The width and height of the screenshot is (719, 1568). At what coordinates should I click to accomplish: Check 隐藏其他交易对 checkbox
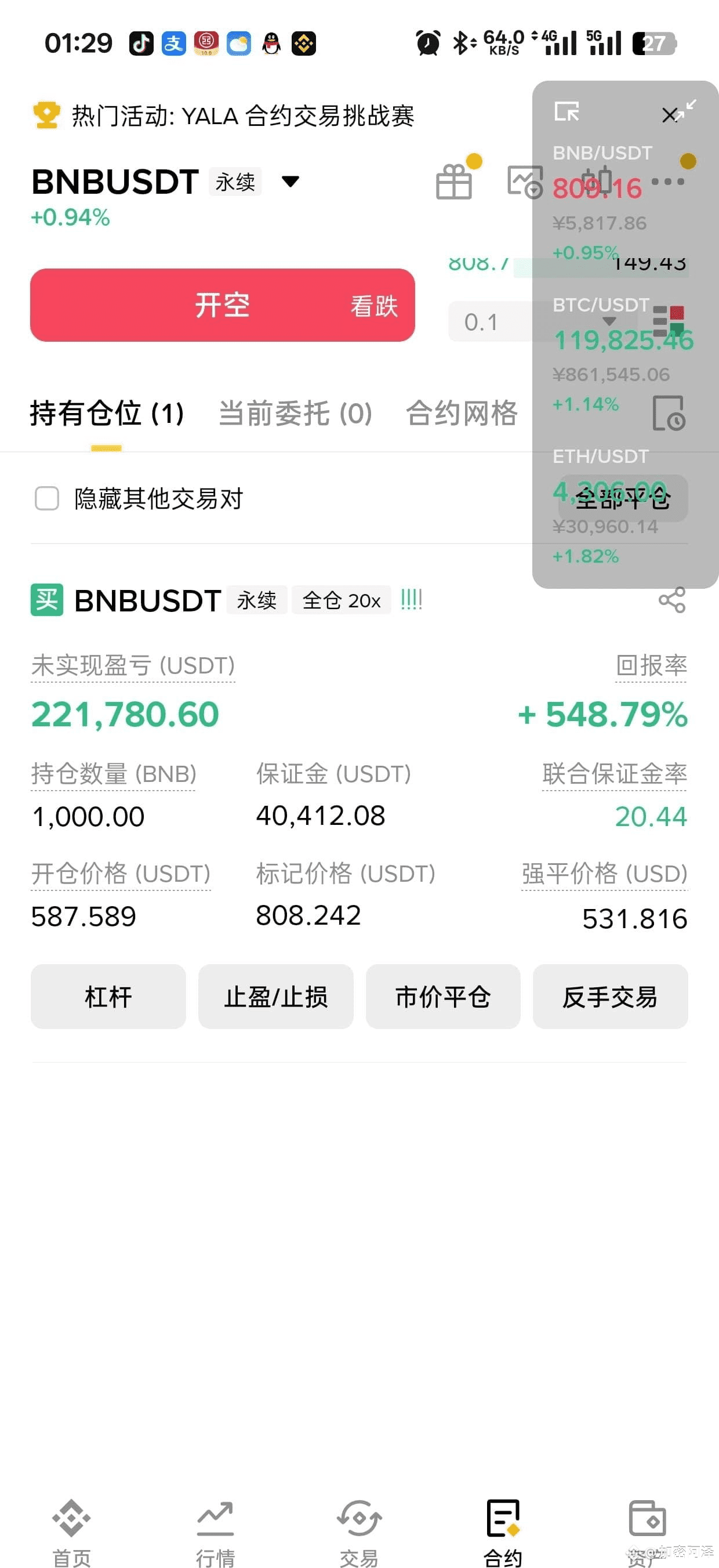click(47, 498)
